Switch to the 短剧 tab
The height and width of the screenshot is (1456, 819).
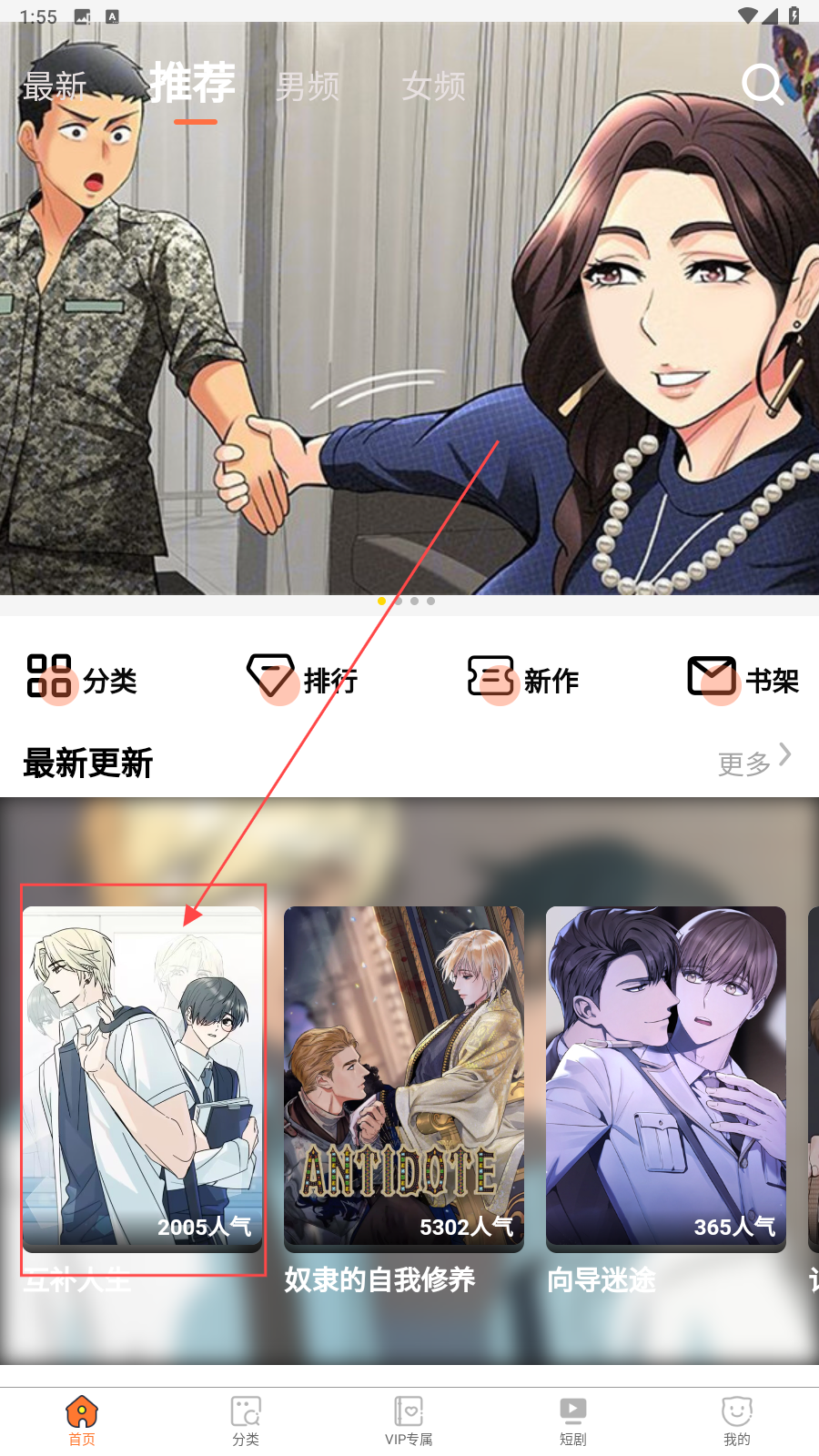click(572, 1421)
